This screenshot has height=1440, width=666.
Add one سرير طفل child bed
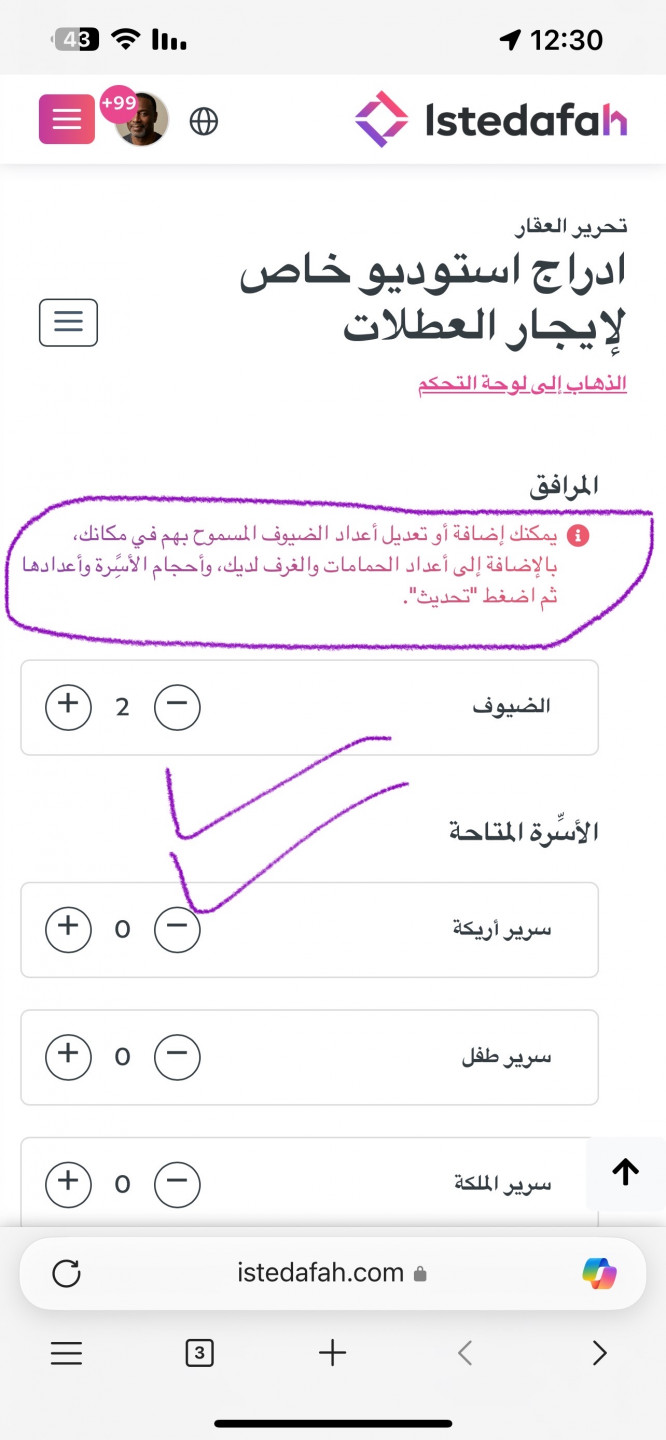pyautogui.click(x=68, y=1057)
